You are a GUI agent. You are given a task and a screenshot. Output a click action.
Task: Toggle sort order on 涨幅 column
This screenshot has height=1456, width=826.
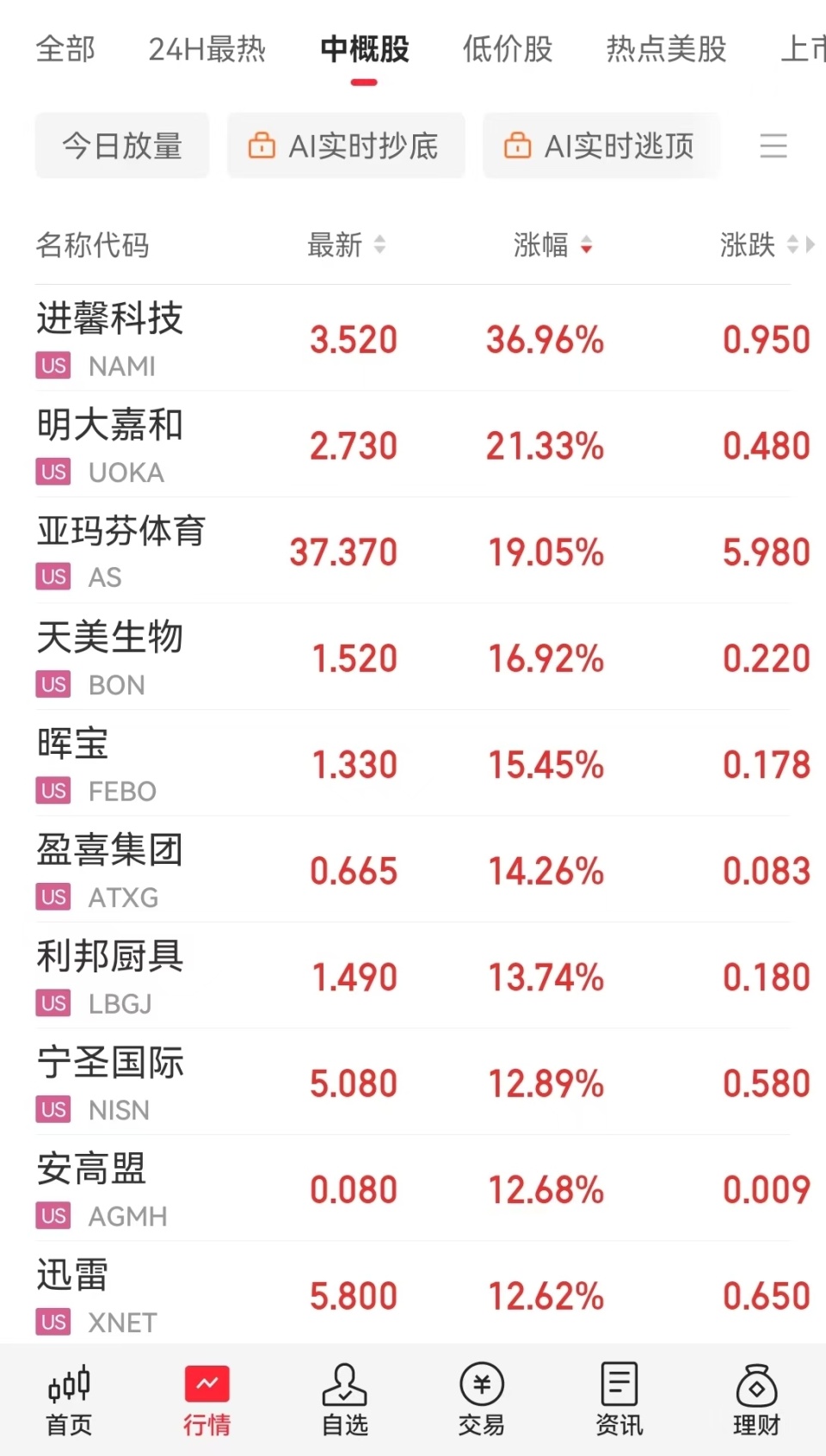587,245
